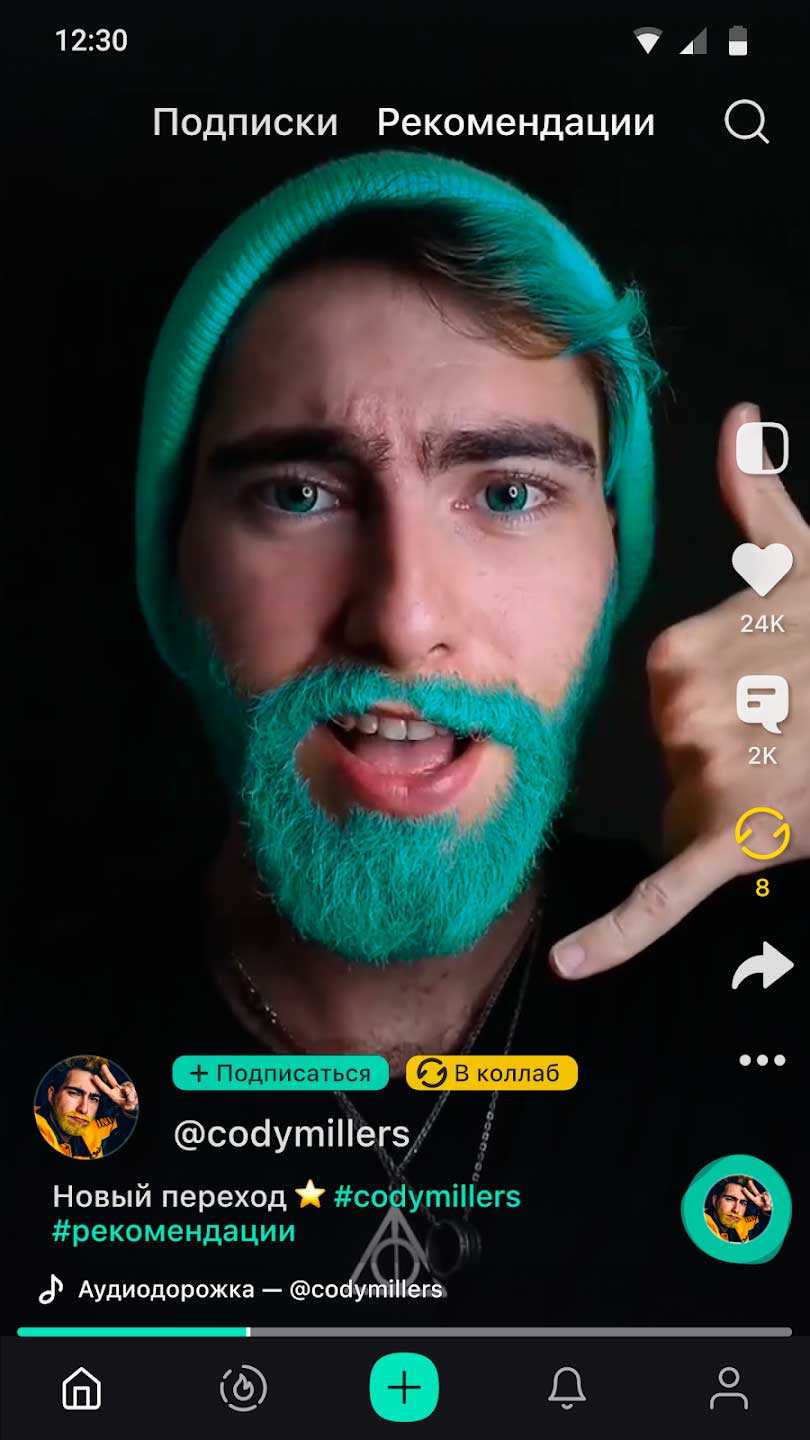Tap the half-filled square icon above the heart

(x=762, y=447)
